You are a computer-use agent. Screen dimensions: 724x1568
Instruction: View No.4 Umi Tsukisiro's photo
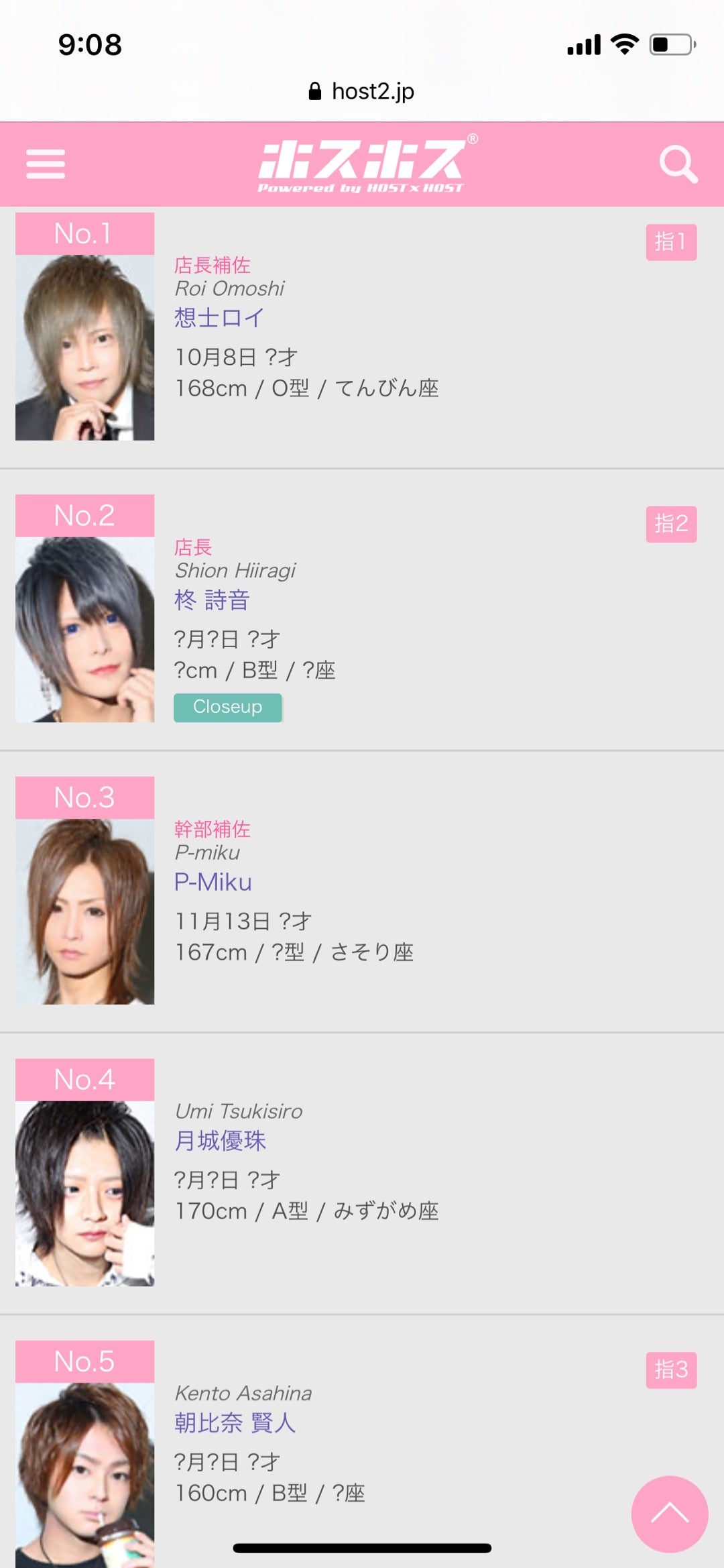tap(85, 1192)
